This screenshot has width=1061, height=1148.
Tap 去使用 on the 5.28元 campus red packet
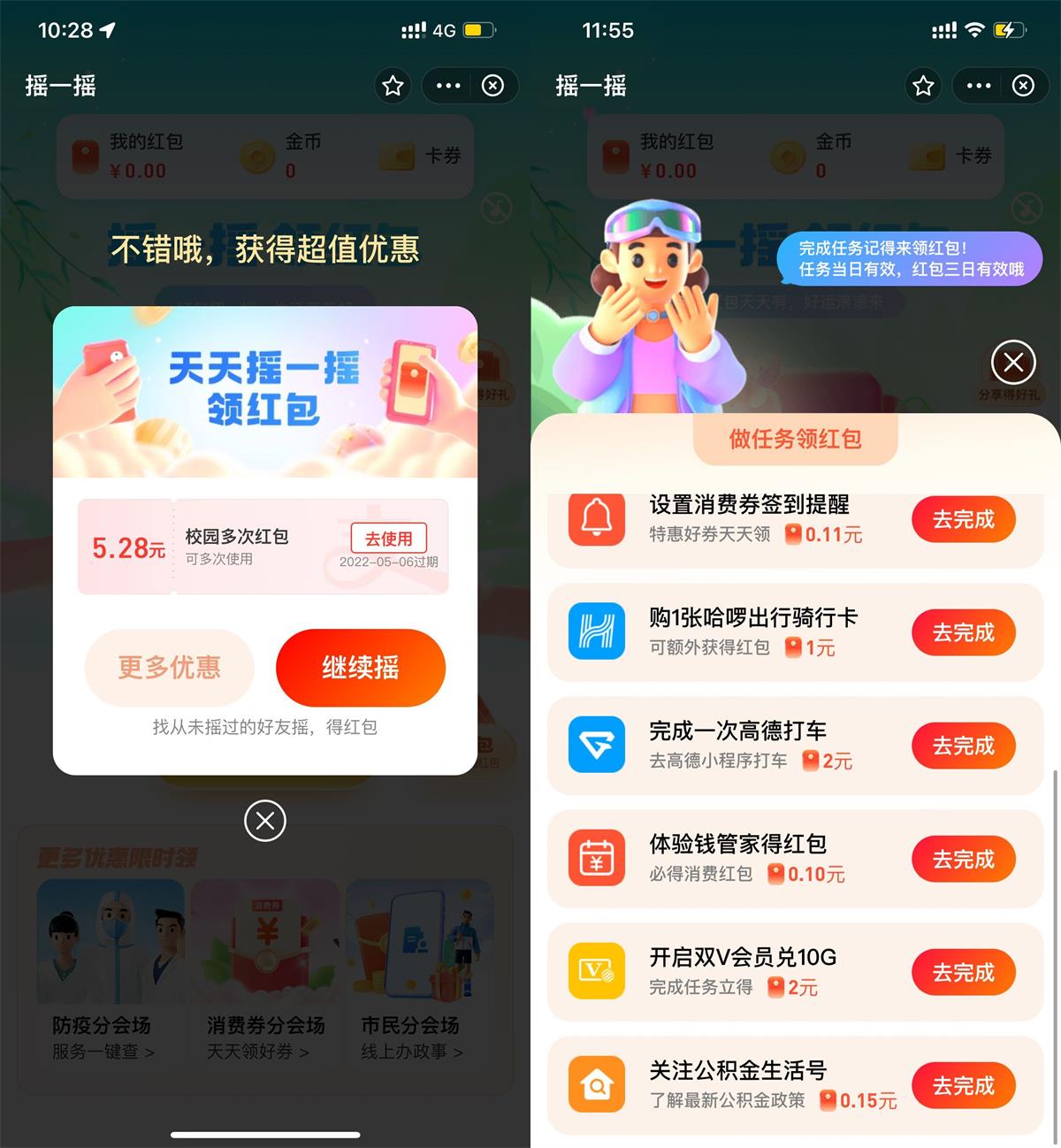point(389,538)
